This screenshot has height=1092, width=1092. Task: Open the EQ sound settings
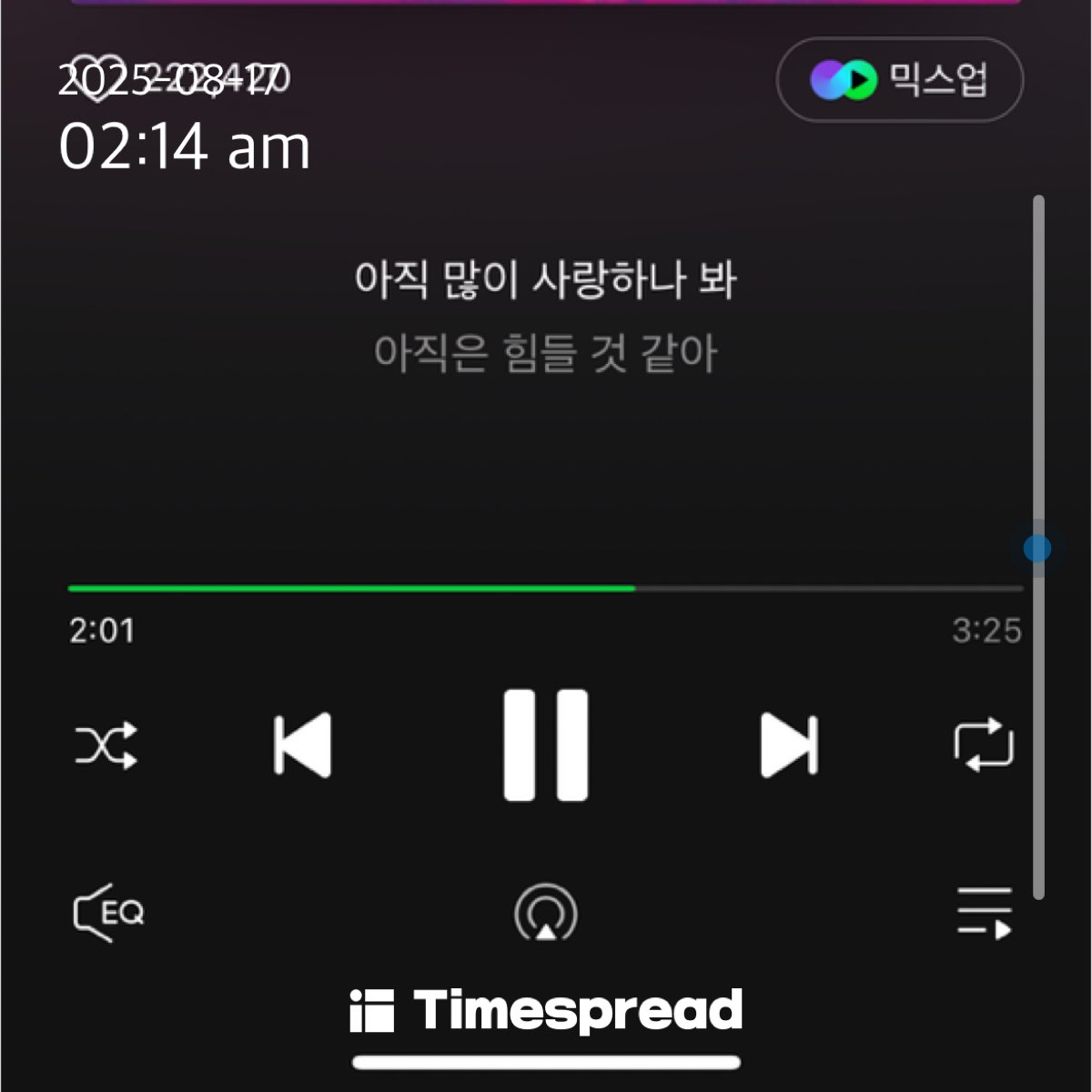pos(108,912)
